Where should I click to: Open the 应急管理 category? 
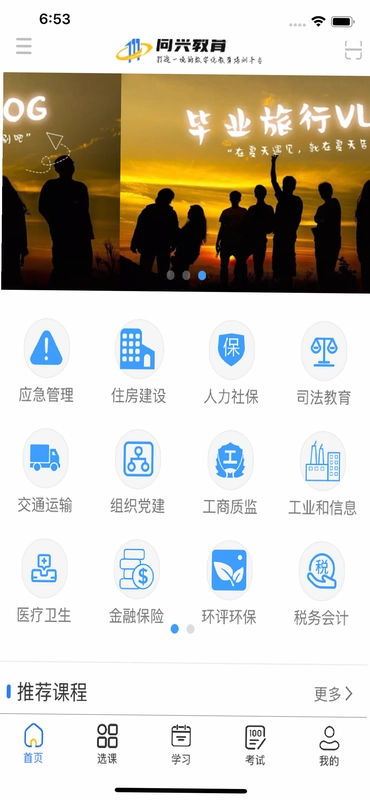click(x=46, y=363)
